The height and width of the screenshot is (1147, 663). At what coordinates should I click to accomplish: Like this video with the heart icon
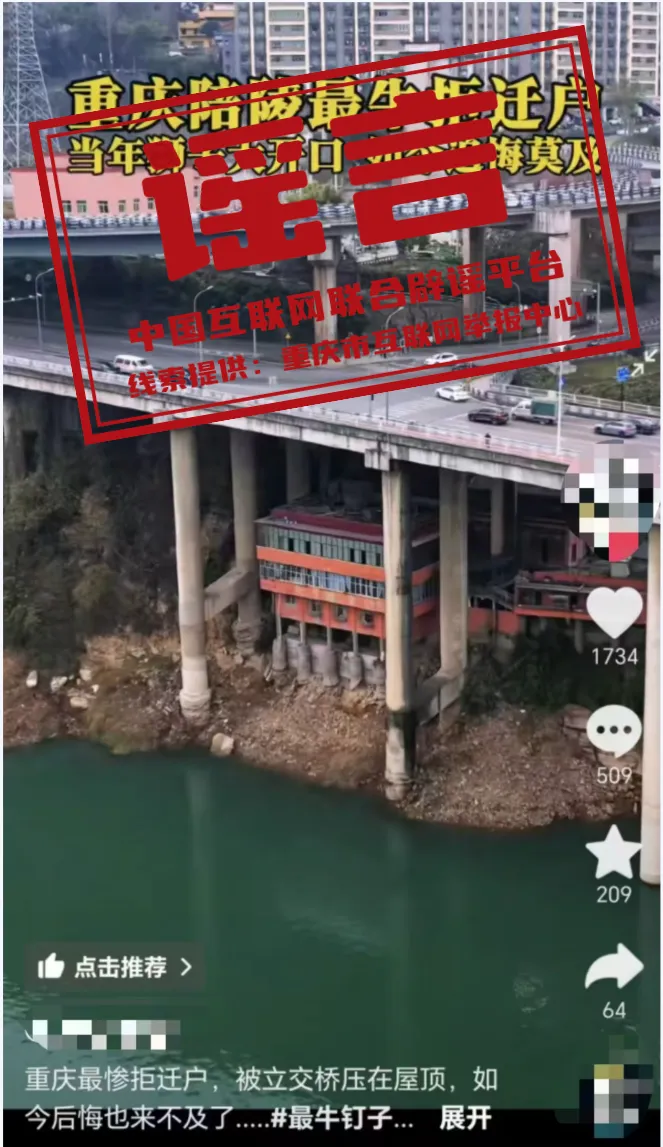pyautogui.click(x=613, y=612)
